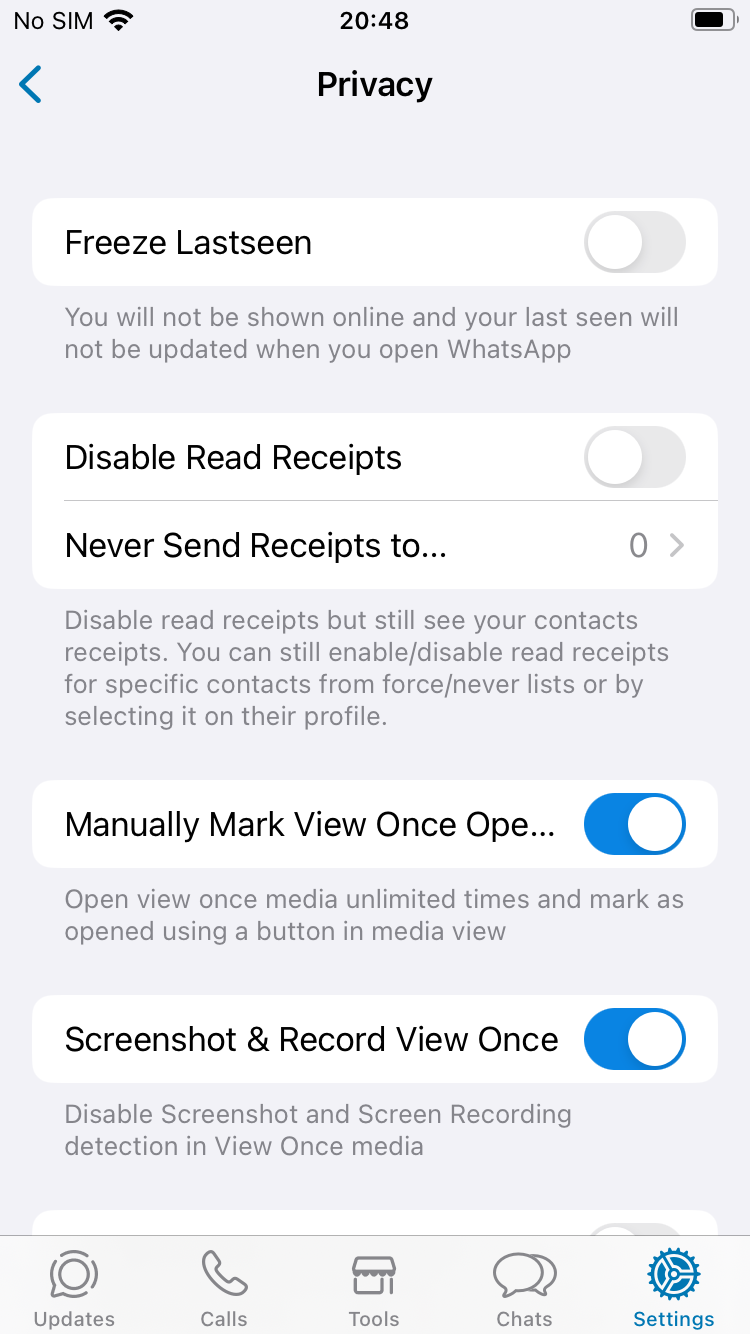
Task: Enable the Freeze Lastseen switch
Action: (635, 242)
